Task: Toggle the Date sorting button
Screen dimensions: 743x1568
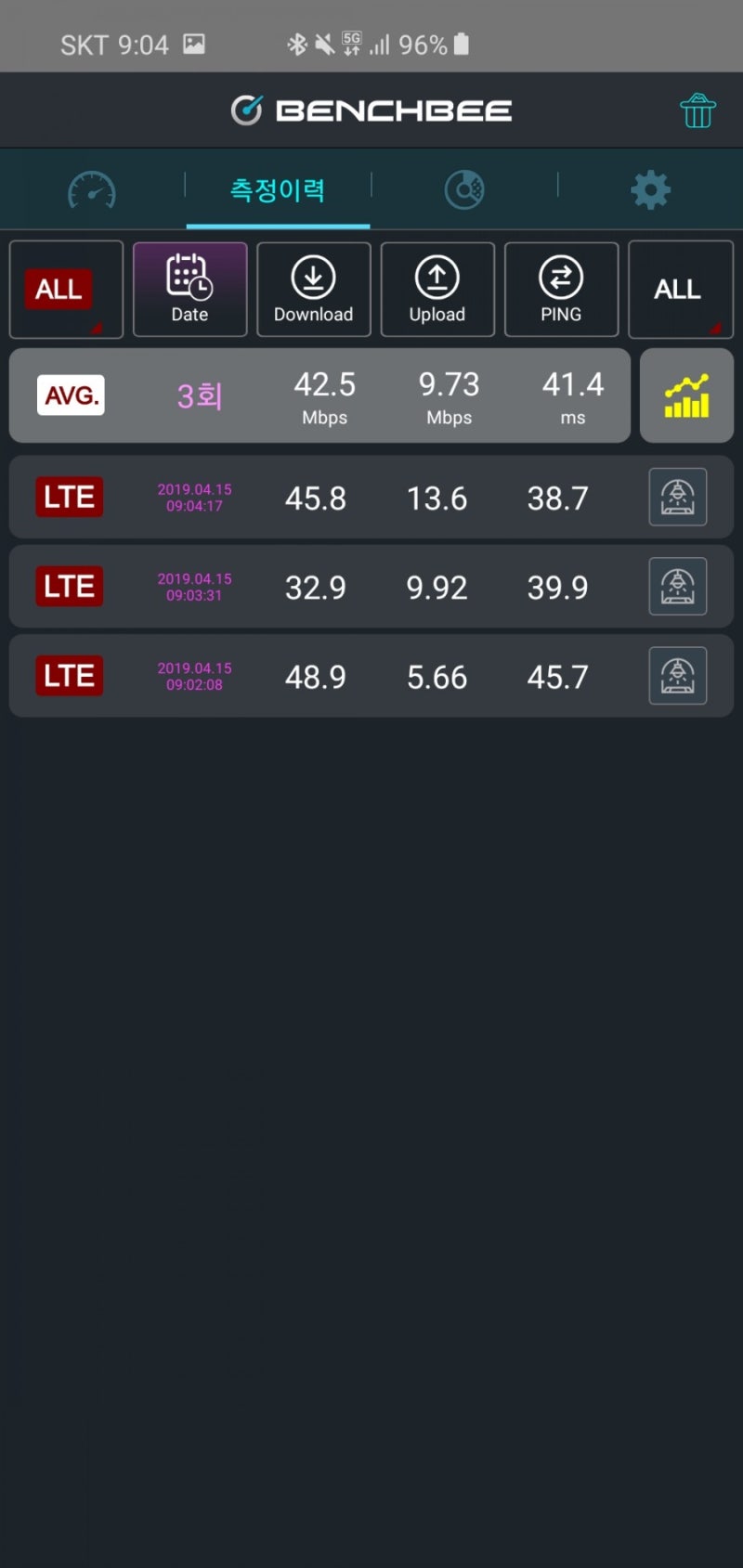Action: tap(189, 289)
